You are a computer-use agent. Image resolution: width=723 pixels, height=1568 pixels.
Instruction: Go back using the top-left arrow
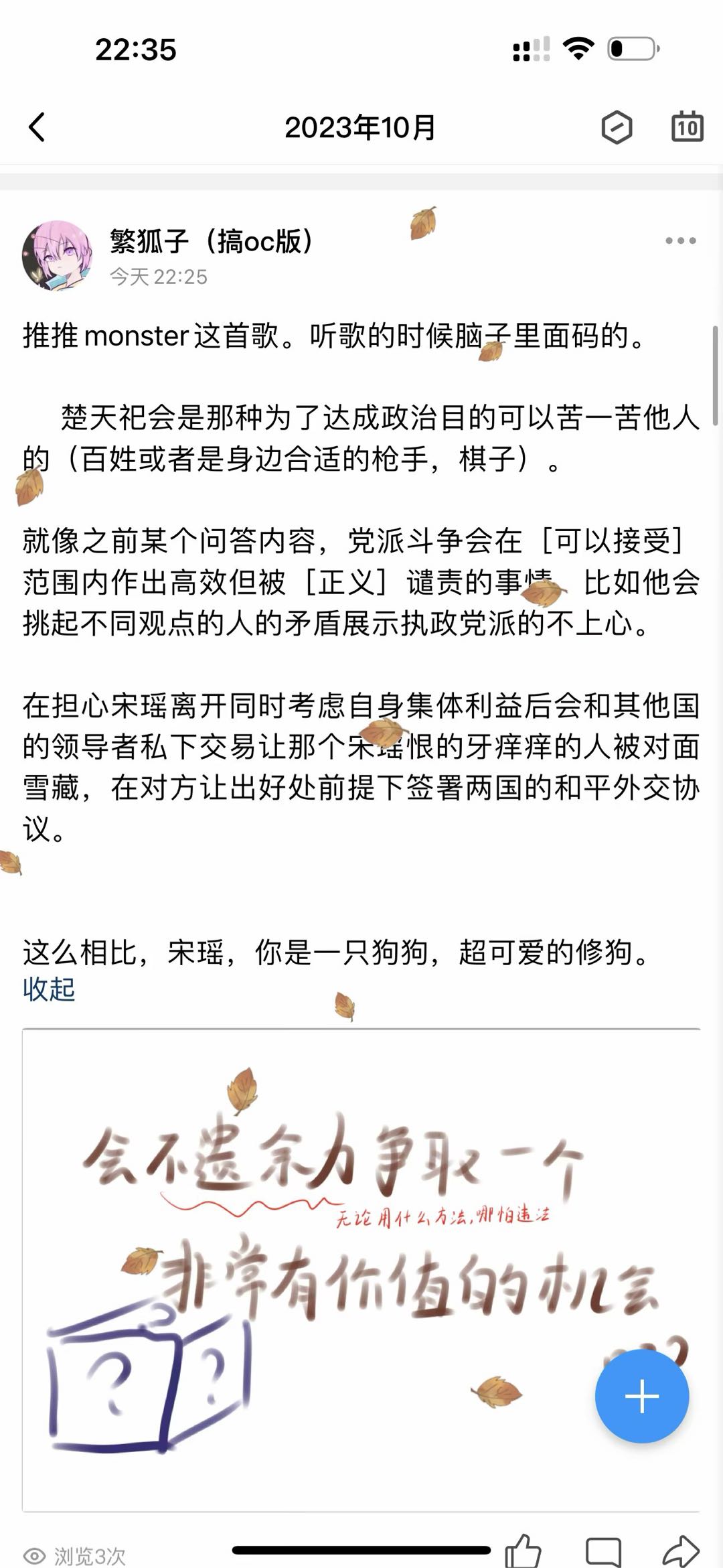pos(37,127)
